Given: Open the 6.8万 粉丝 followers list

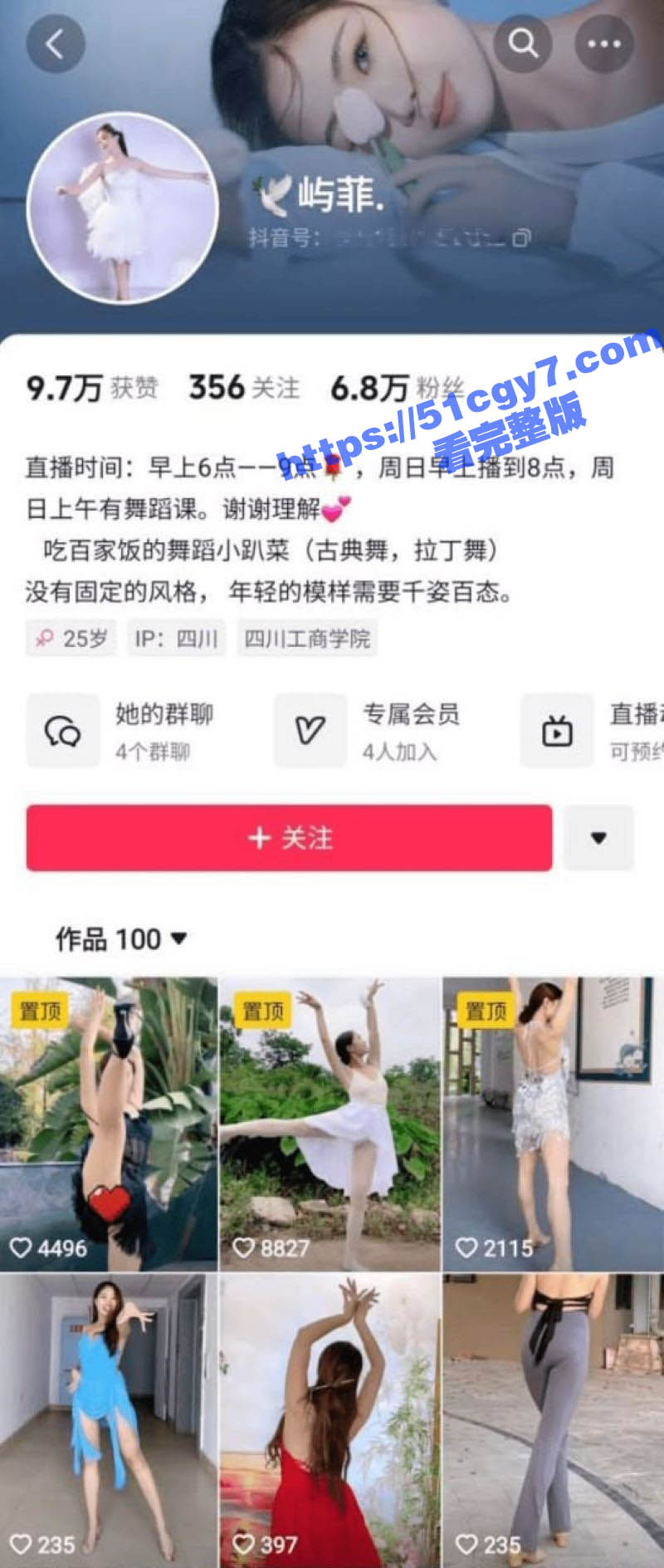Looking at the screenshot, I should pos(396,387).
